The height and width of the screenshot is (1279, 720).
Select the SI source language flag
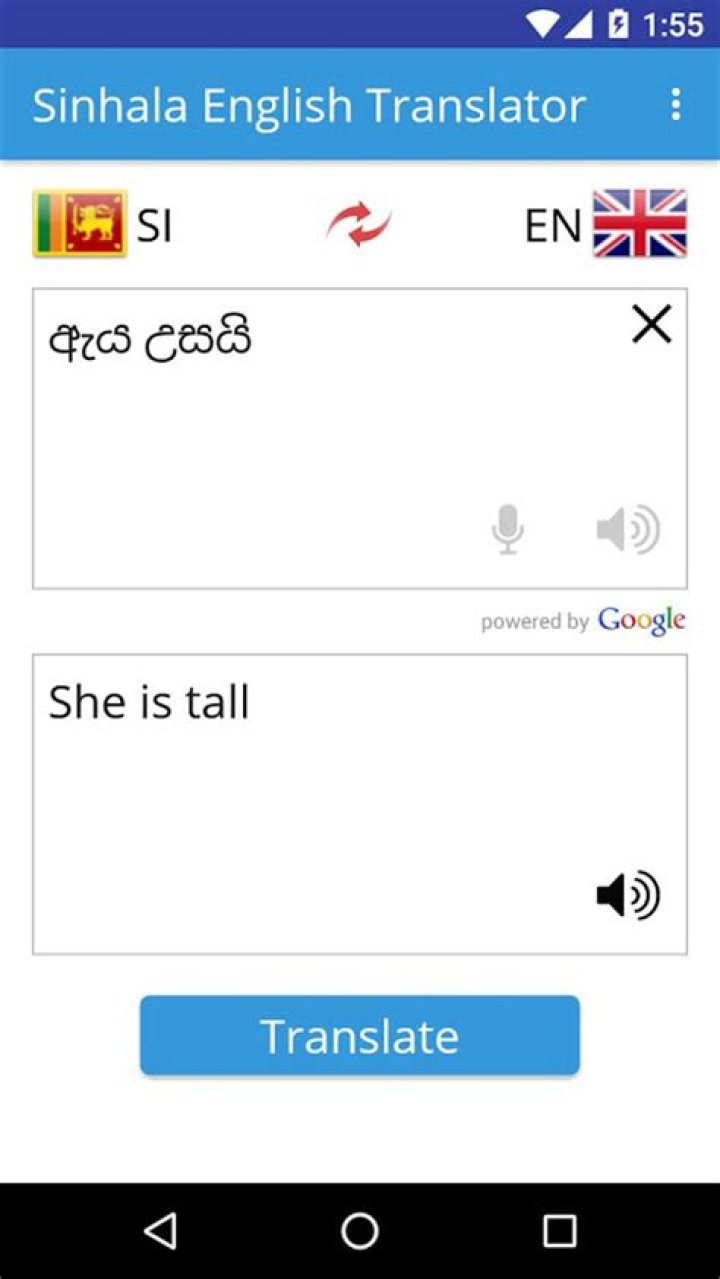[x=80, y=224]
